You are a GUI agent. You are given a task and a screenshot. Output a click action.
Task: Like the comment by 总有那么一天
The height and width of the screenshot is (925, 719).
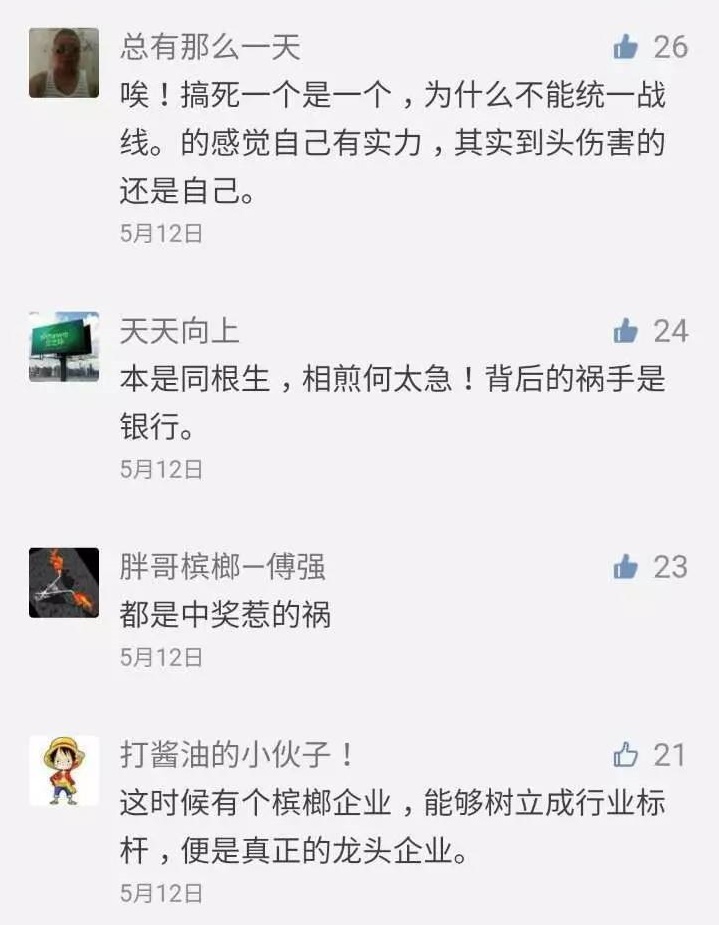pos(626,47)
